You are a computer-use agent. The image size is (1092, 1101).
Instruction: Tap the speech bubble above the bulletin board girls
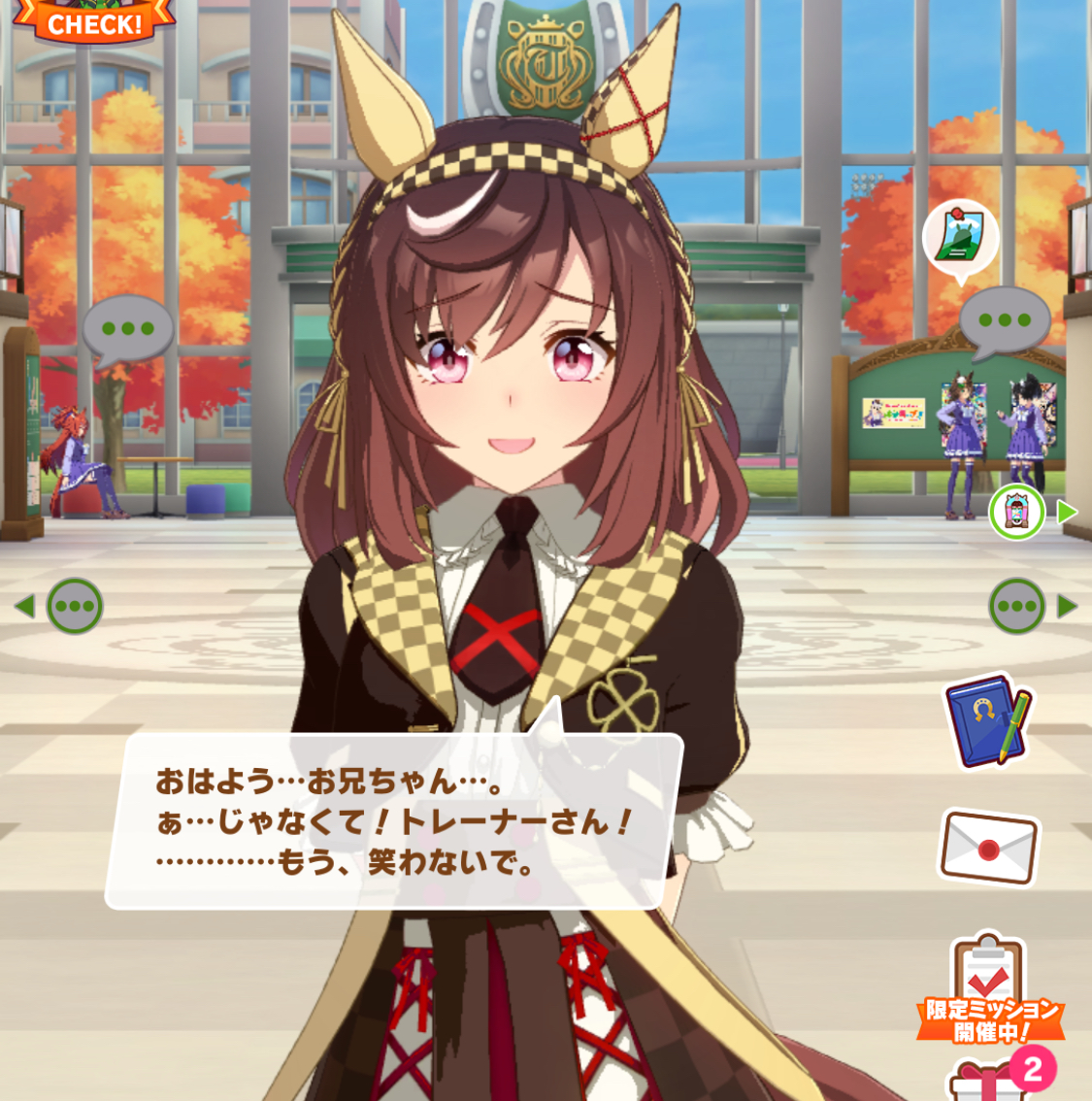pyautogui.click(x=1005, y=320)
